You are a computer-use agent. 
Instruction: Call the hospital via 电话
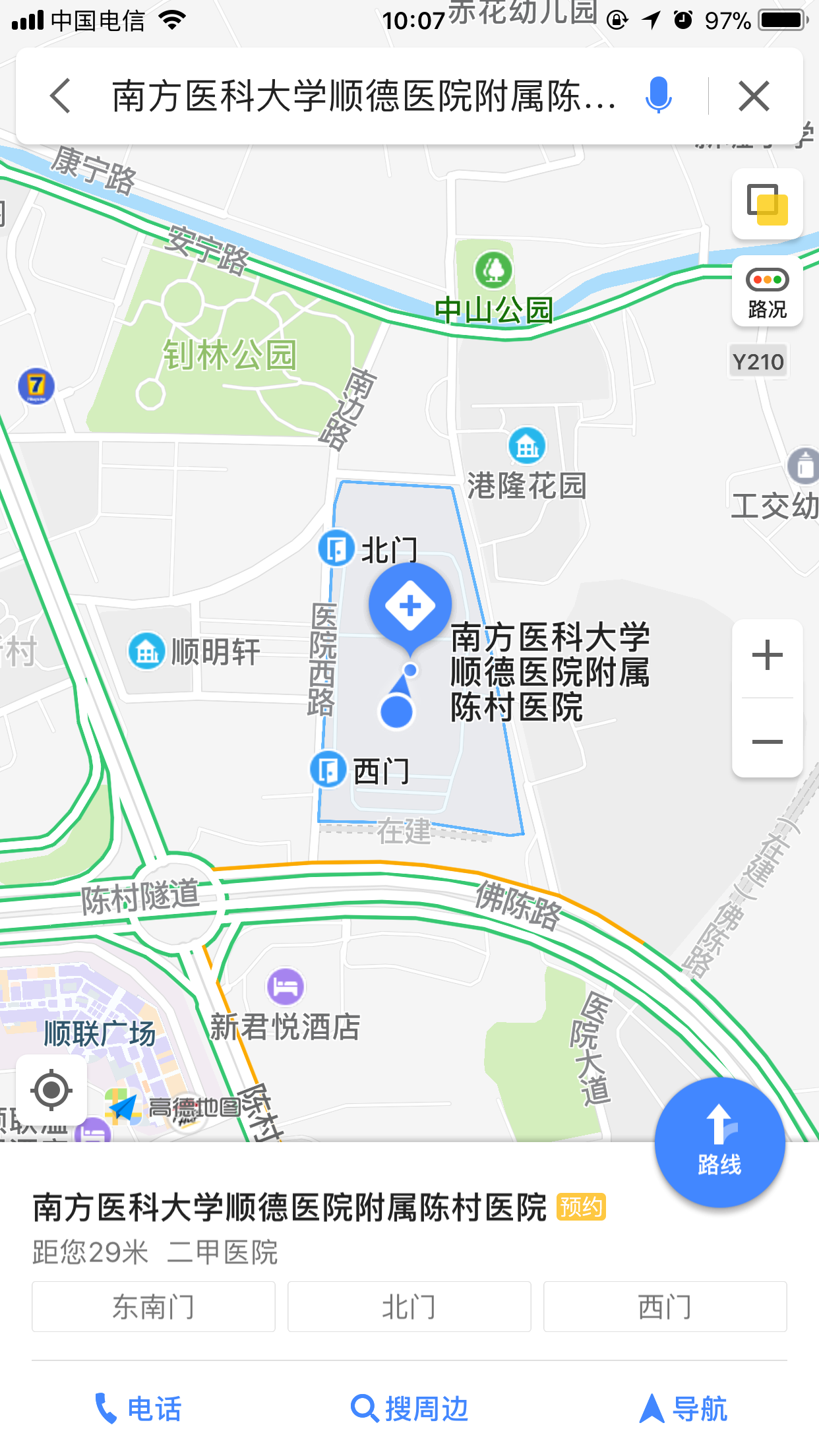tap(137, 1409)
